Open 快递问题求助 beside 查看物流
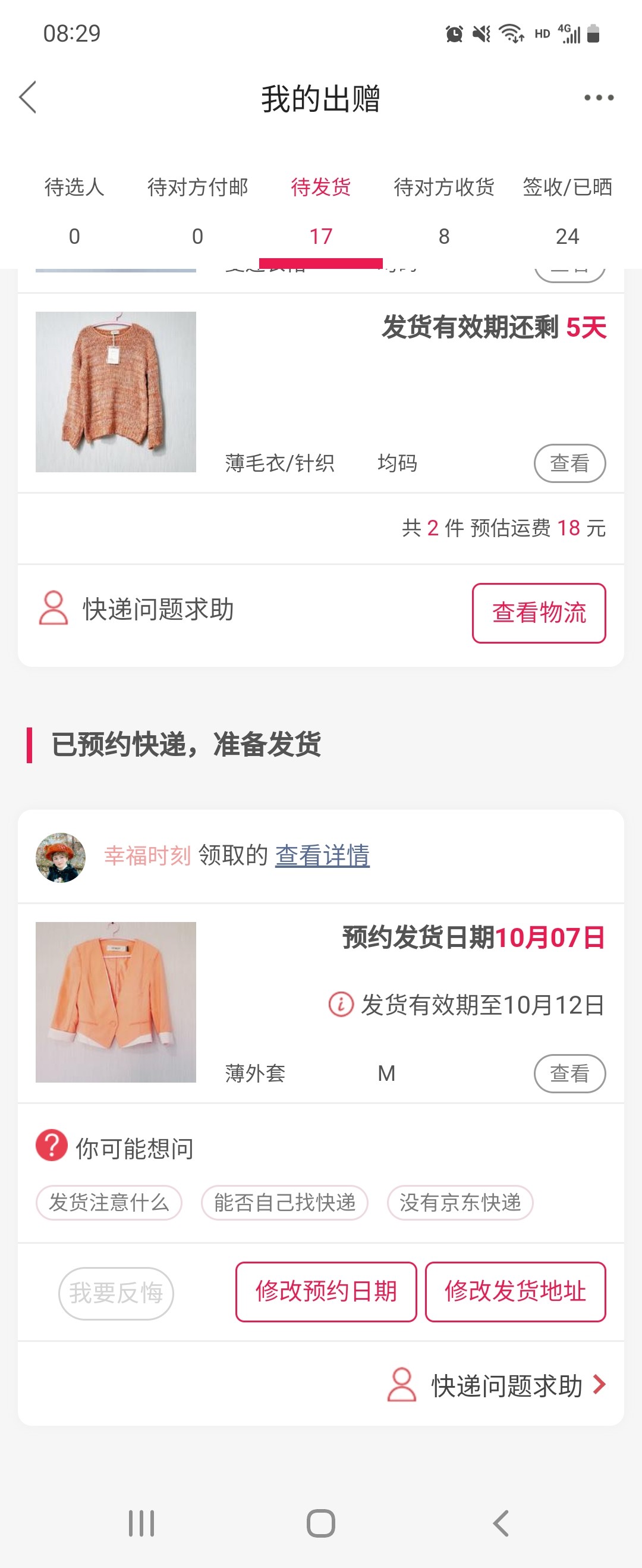Viewport: 642px width, 1568px height. coord(137,609)
